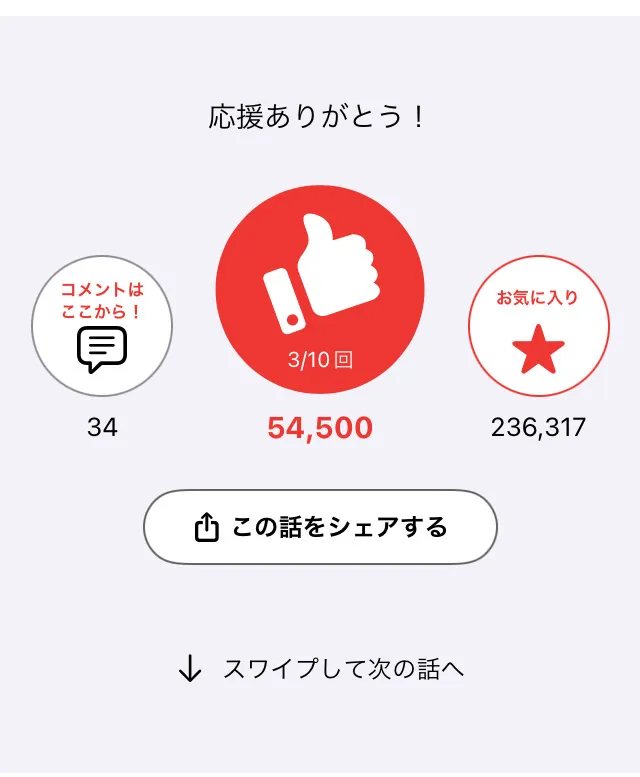640x777 pixels.
Task: Tap the red thumbs-up cheer button
Action: [320, 290]
